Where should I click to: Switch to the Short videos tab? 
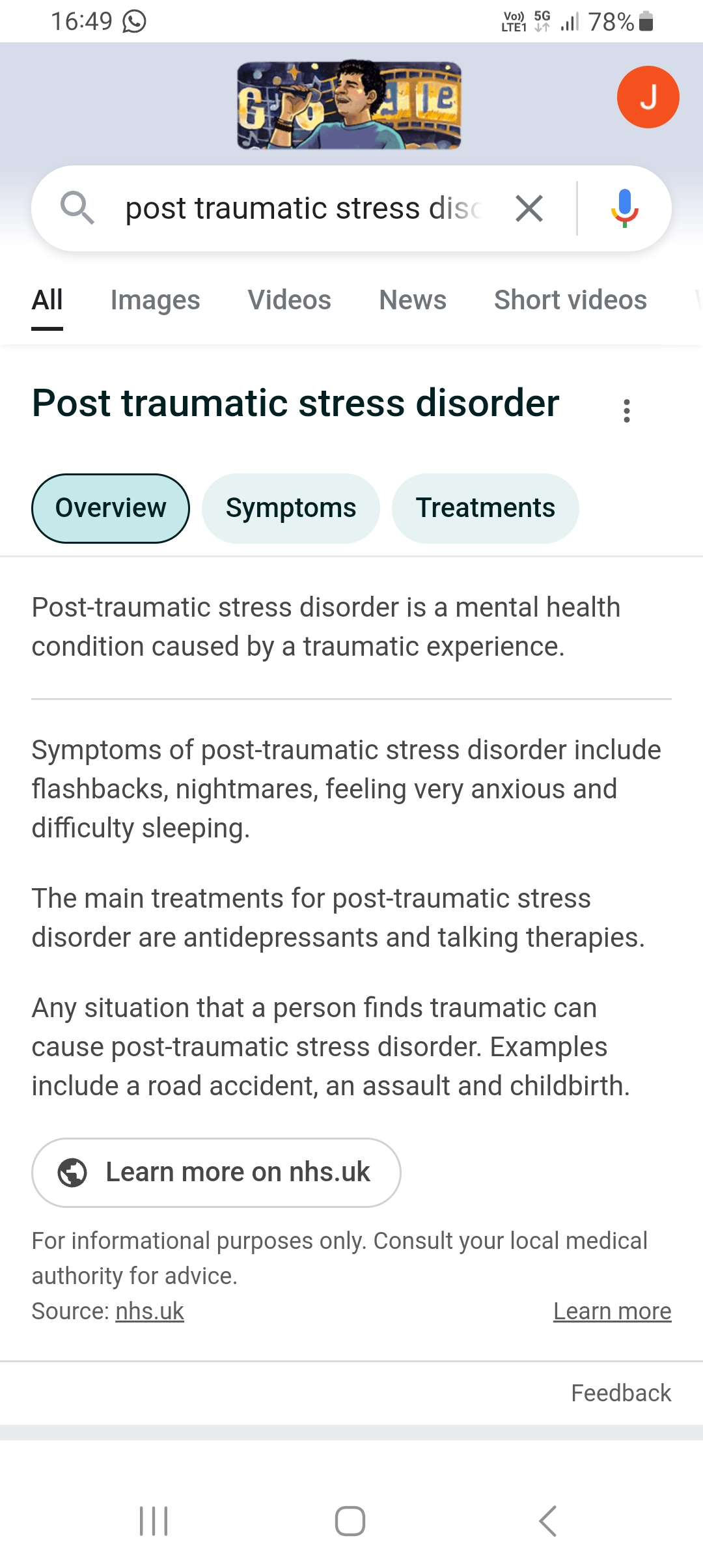tap(570, 300)
